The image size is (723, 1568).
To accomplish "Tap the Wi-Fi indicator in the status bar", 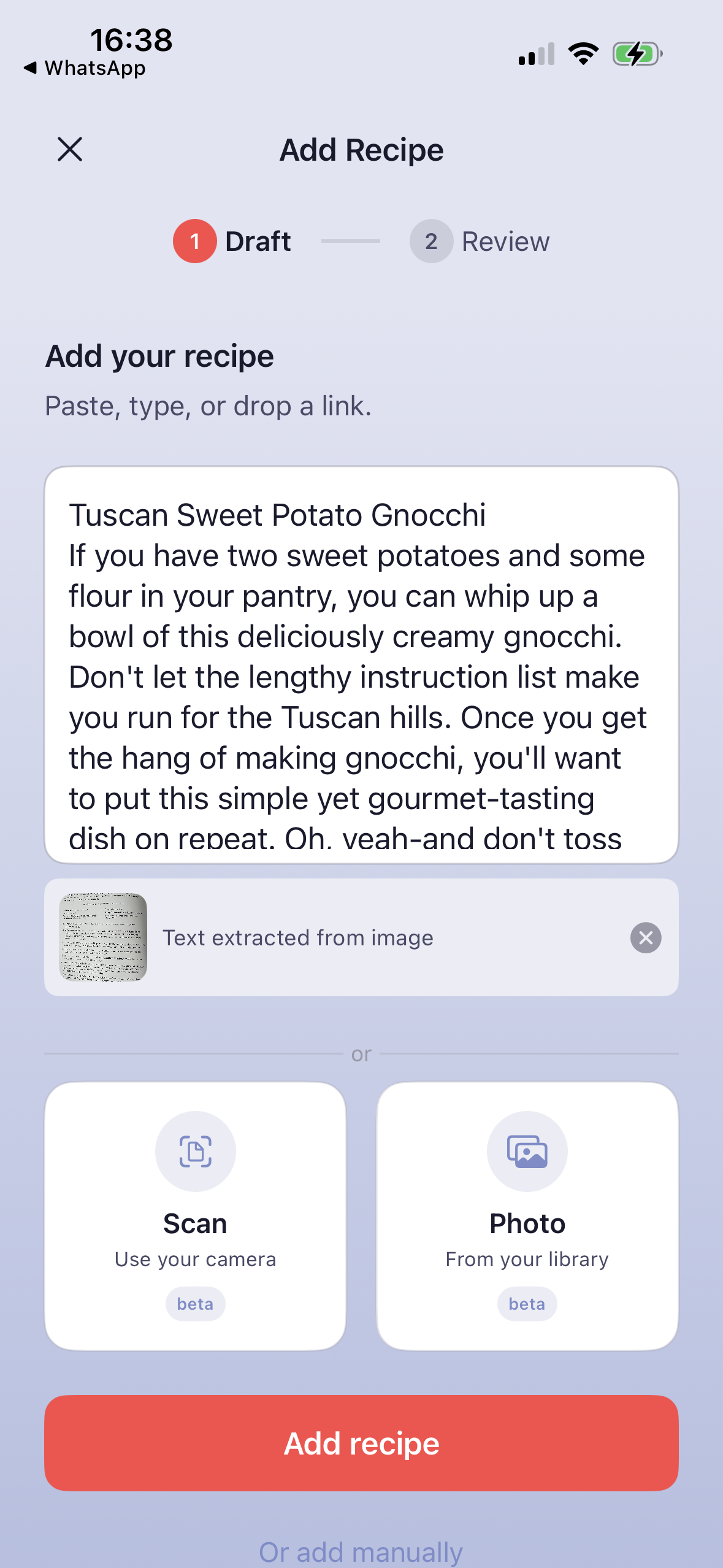I will [x=583, y=54].
